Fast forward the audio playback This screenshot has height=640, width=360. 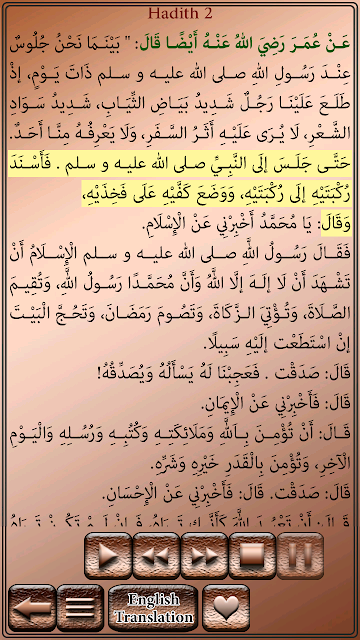tap(204, 556)
